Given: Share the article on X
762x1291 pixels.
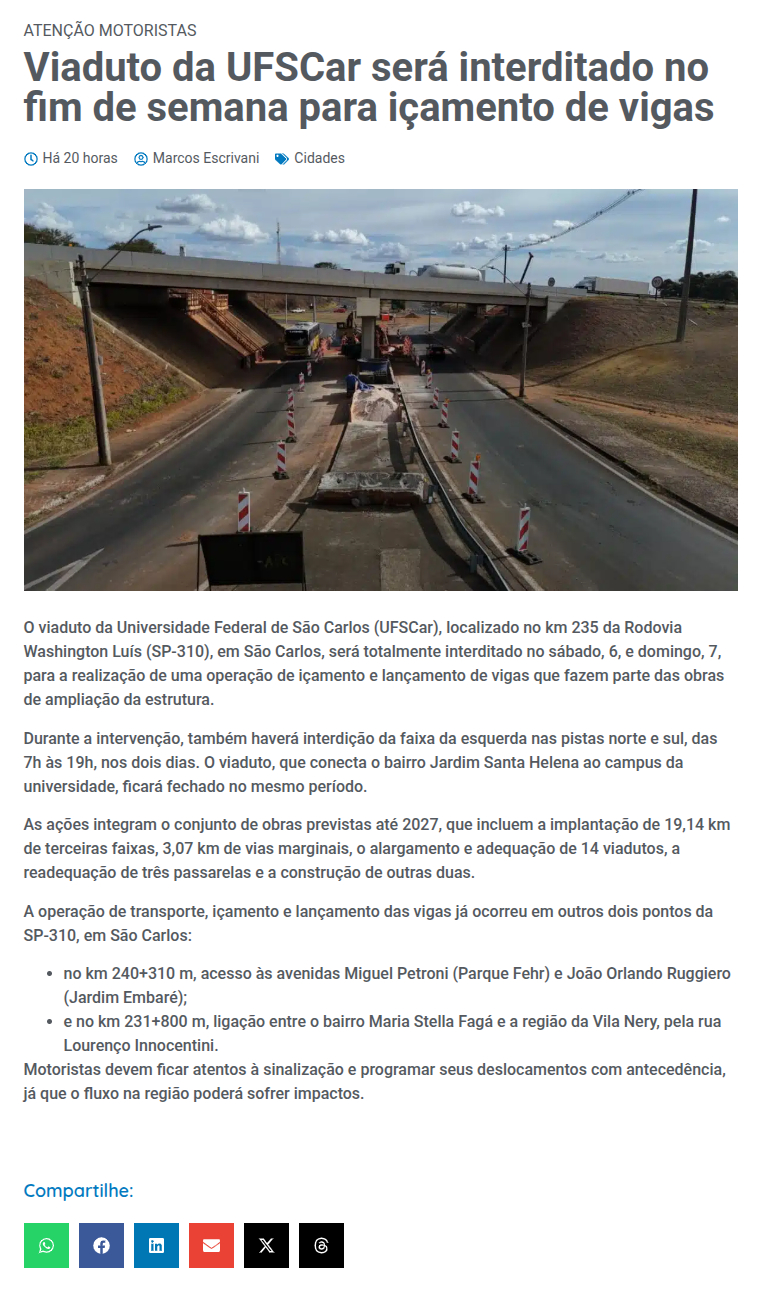Looking at the screenshot, I should pos(266,1245).
